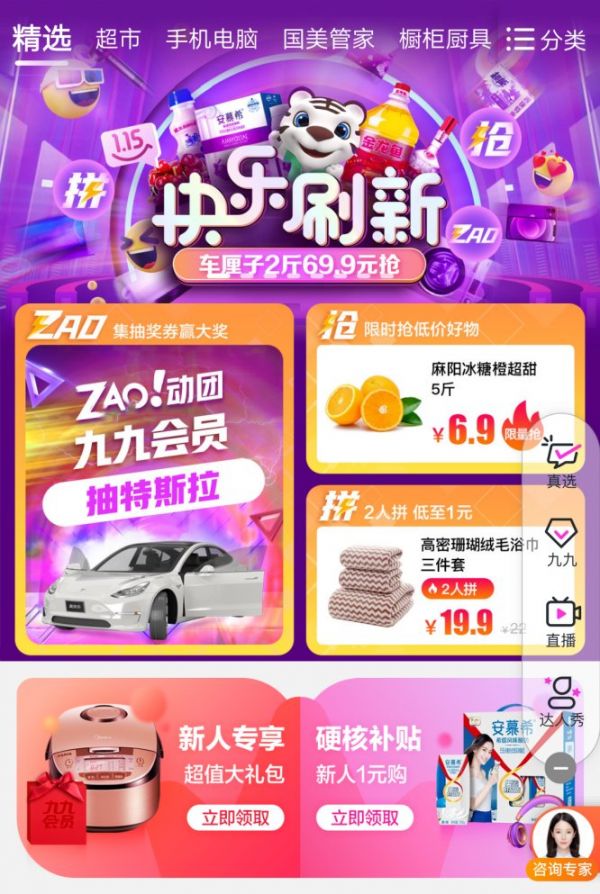
Task: Open 达人秀 from the side panel
Action: pos(561,699)
